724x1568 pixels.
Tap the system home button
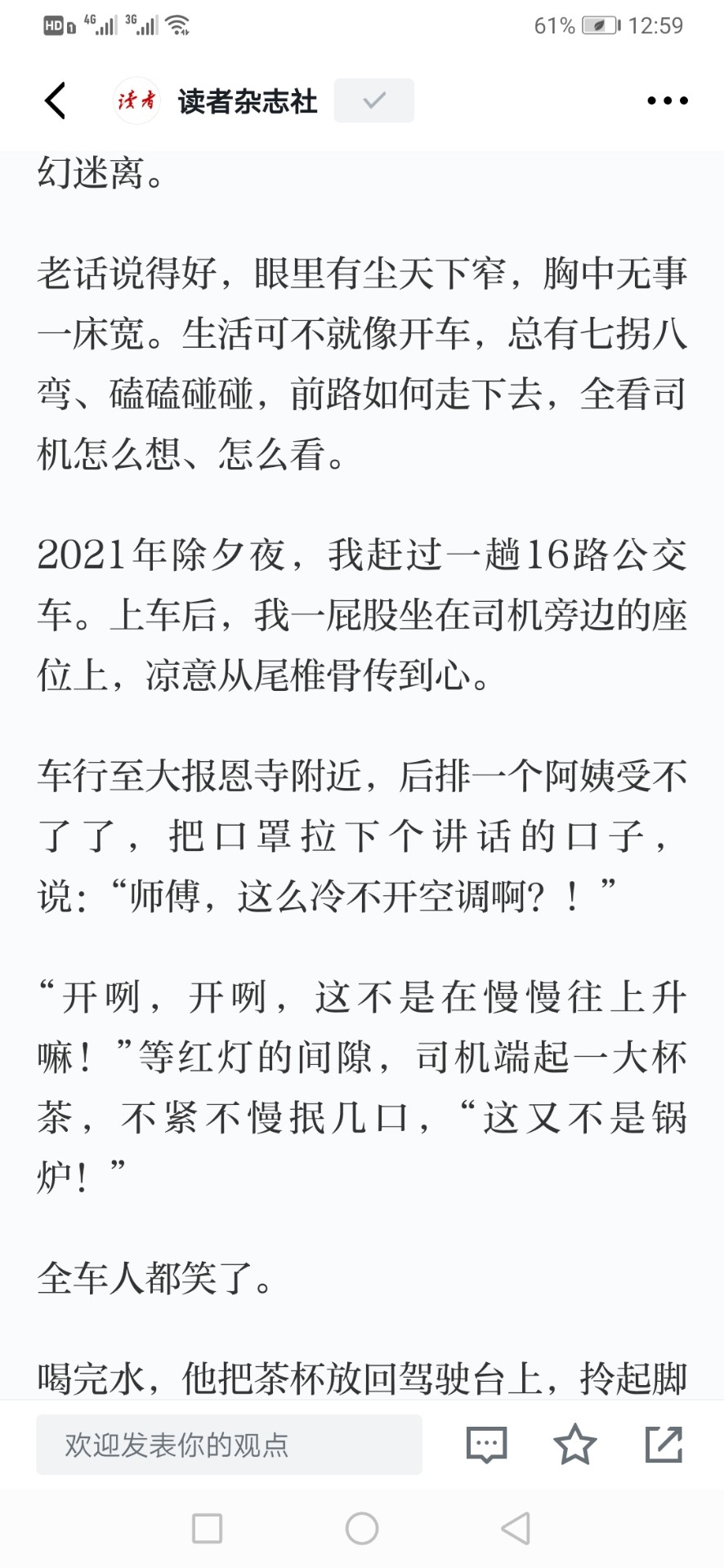(x=362, y=1528)
